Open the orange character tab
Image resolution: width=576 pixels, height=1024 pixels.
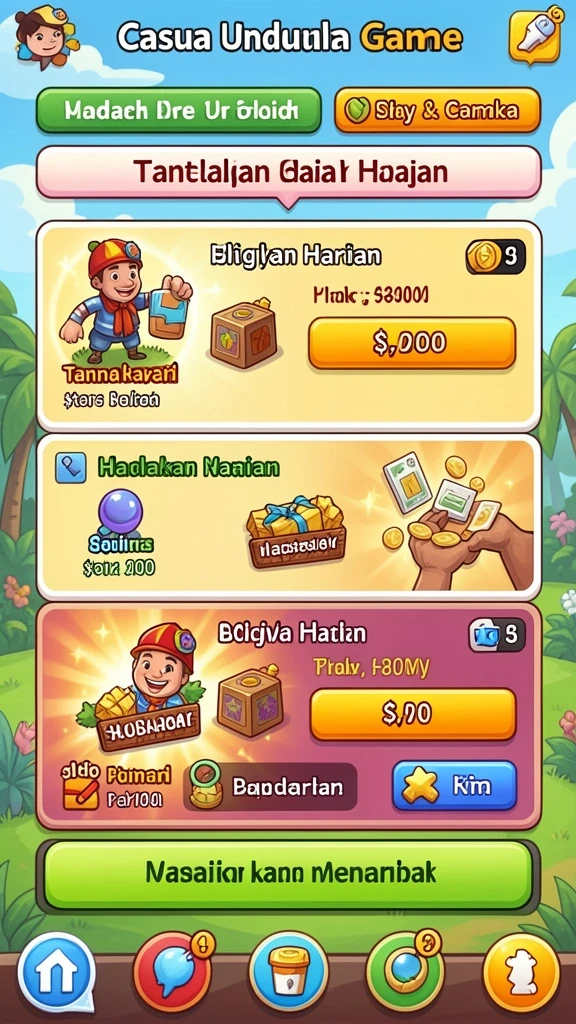[x=521, y=972]
